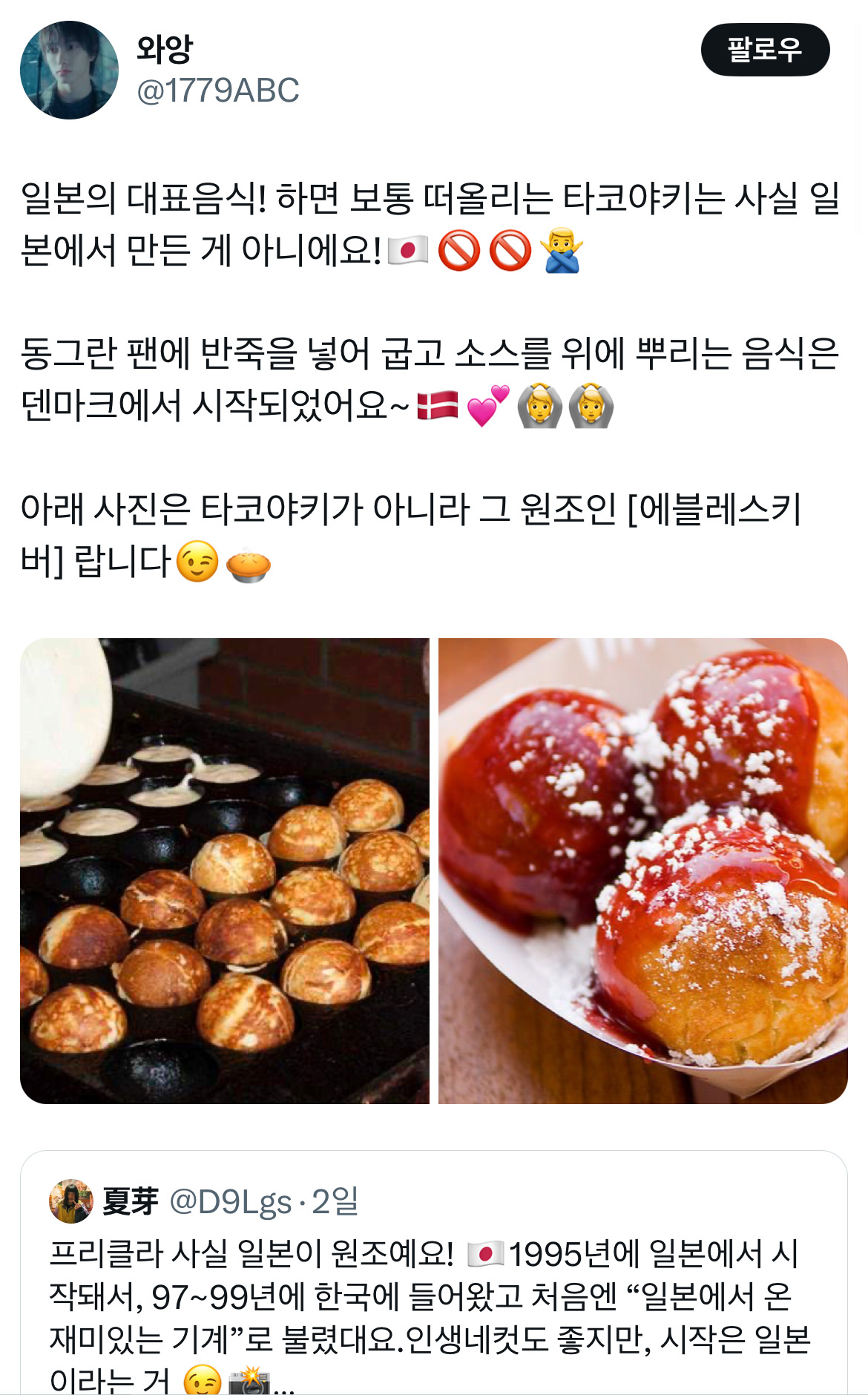The height and width of the screenshot is (1395, 868).
Task: Open 와앙's profile picture
Action: [69, 70]
